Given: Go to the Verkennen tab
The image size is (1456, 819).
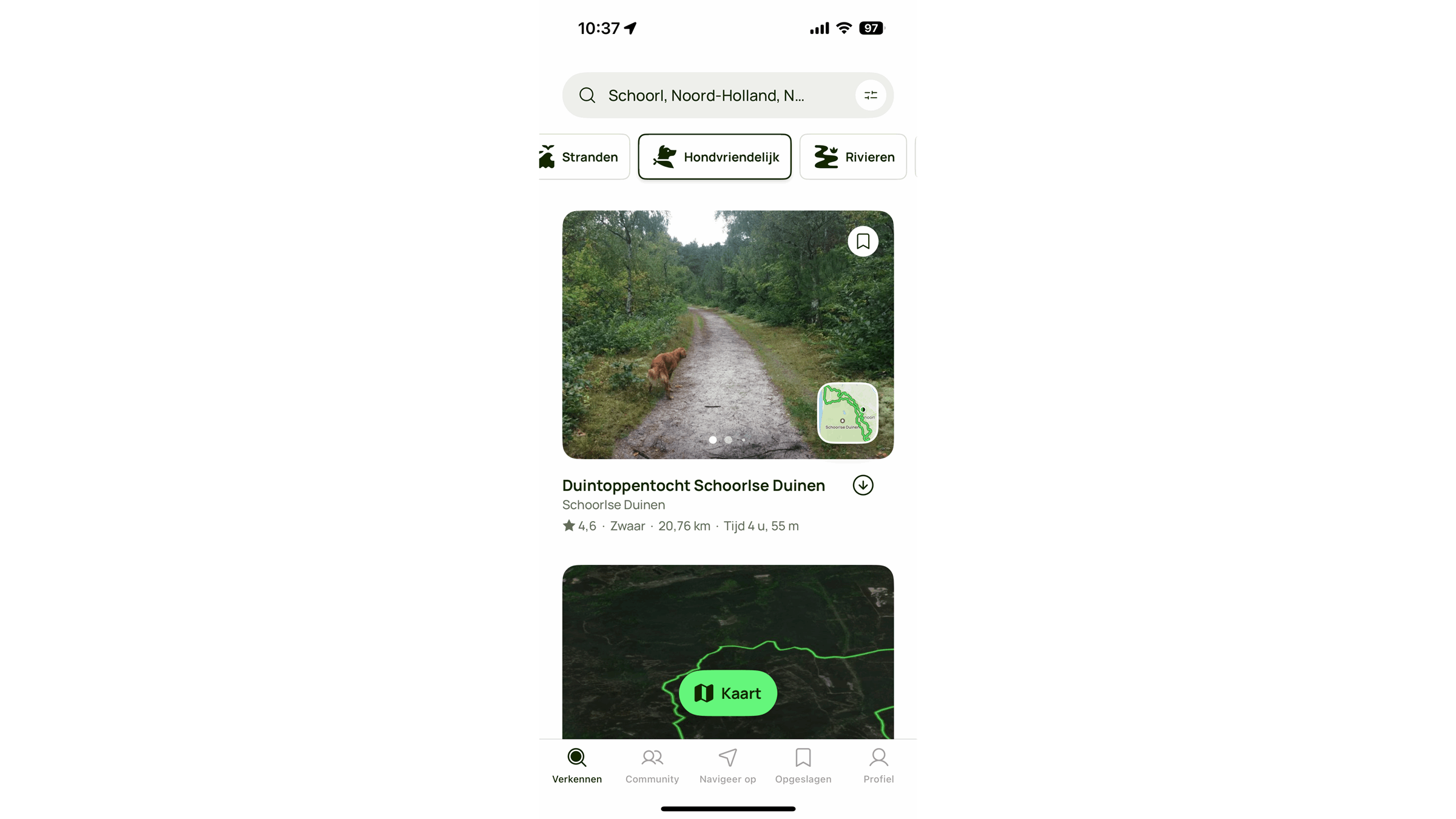Looking at the screenshot, I should 576,766.
